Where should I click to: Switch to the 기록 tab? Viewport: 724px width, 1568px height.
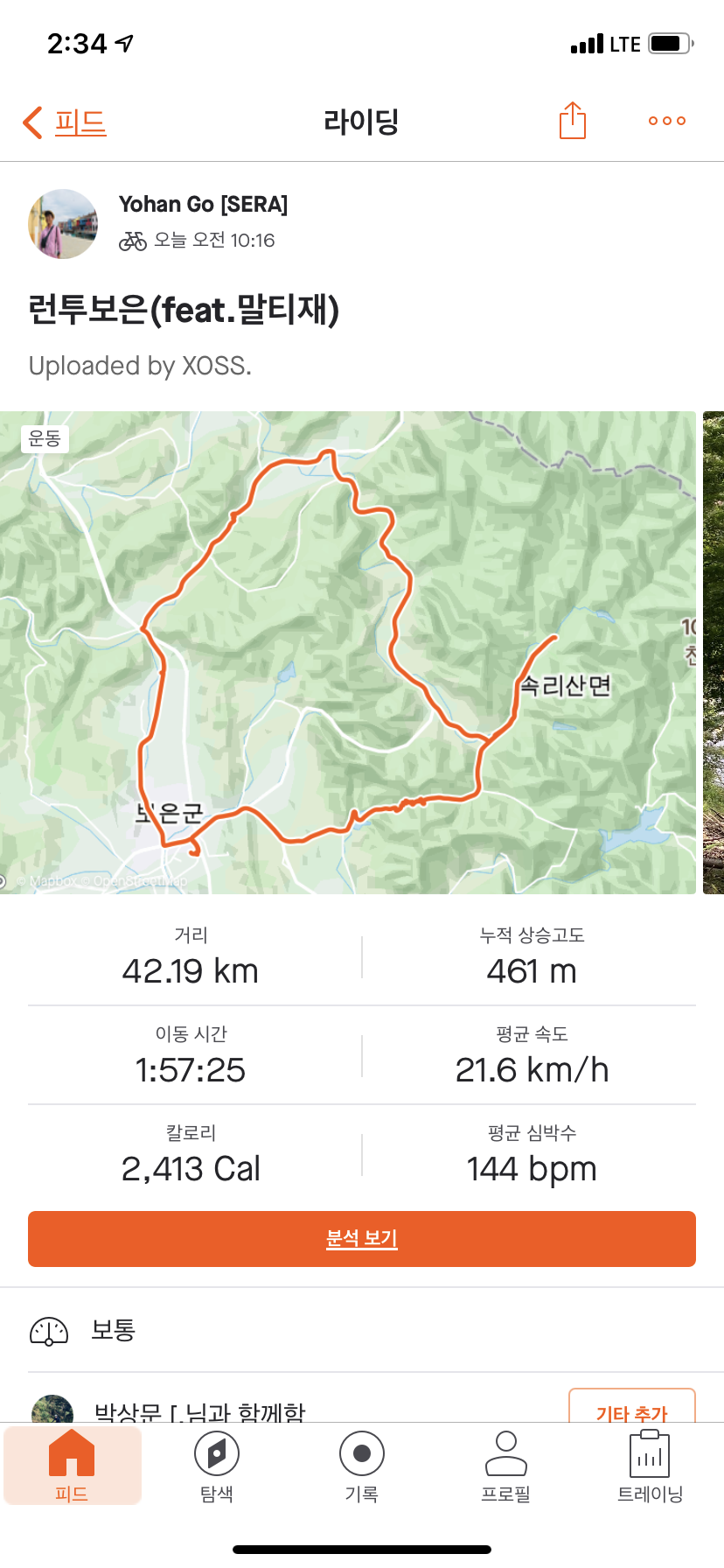362,1466
